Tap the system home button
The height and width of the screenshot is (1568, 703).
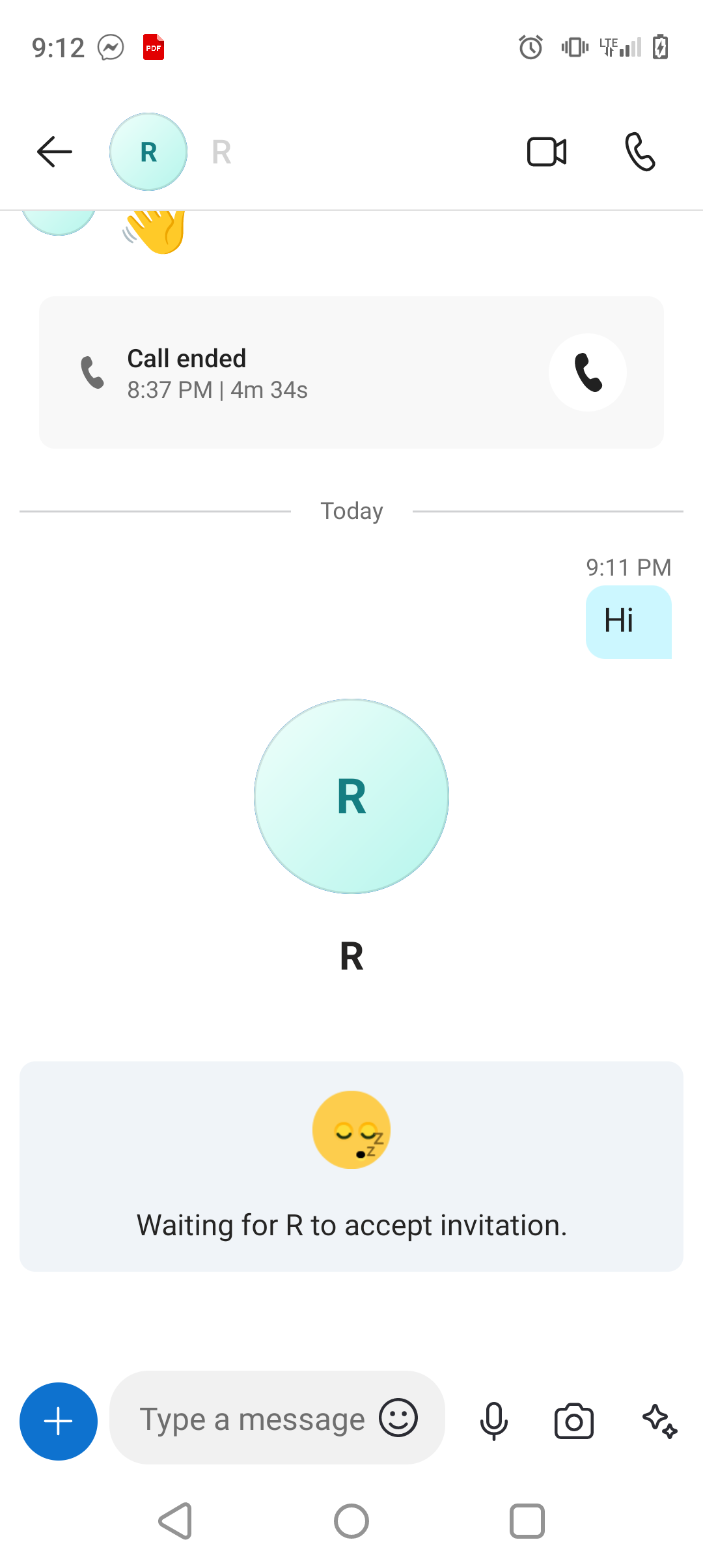point(351,1521)
